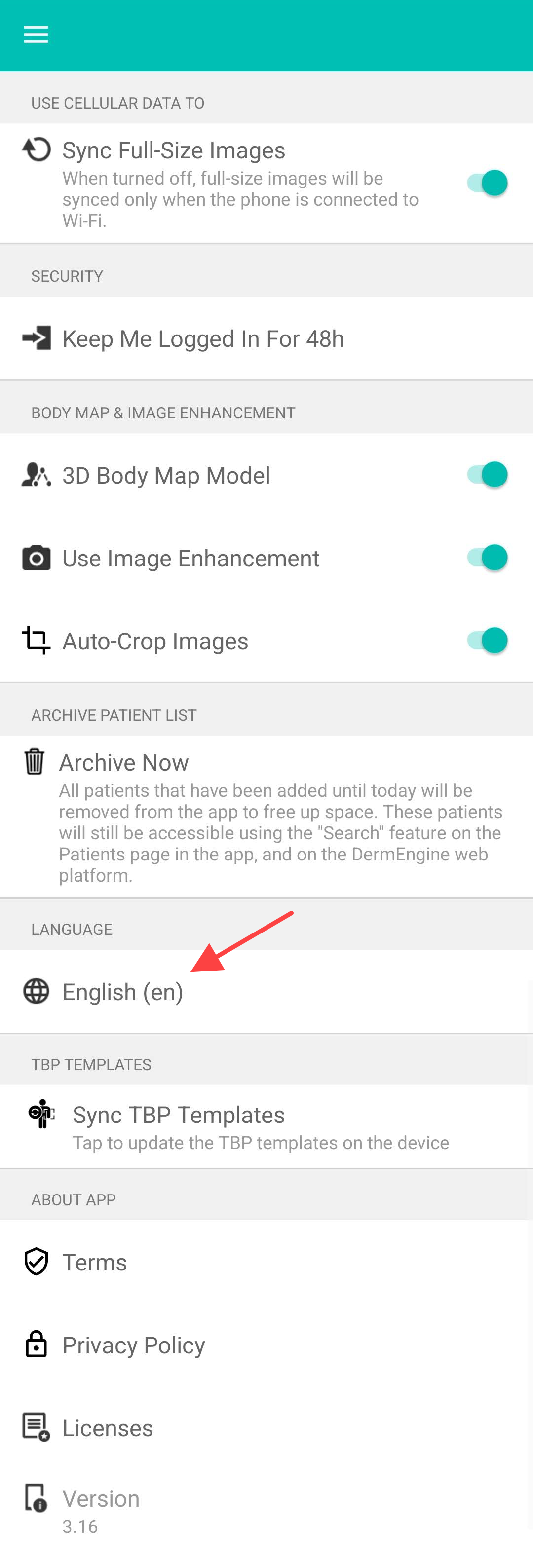Select Archive Now to archive patients

124,763
